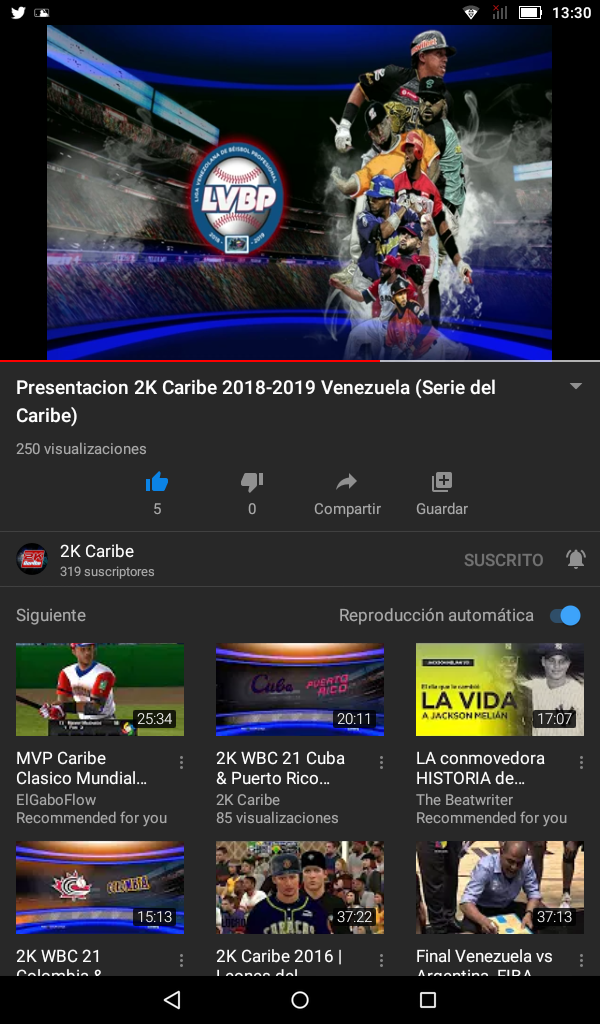600x1024 pixels.
Task: Go back with the system back button
Action: (x=172, y=1000)
